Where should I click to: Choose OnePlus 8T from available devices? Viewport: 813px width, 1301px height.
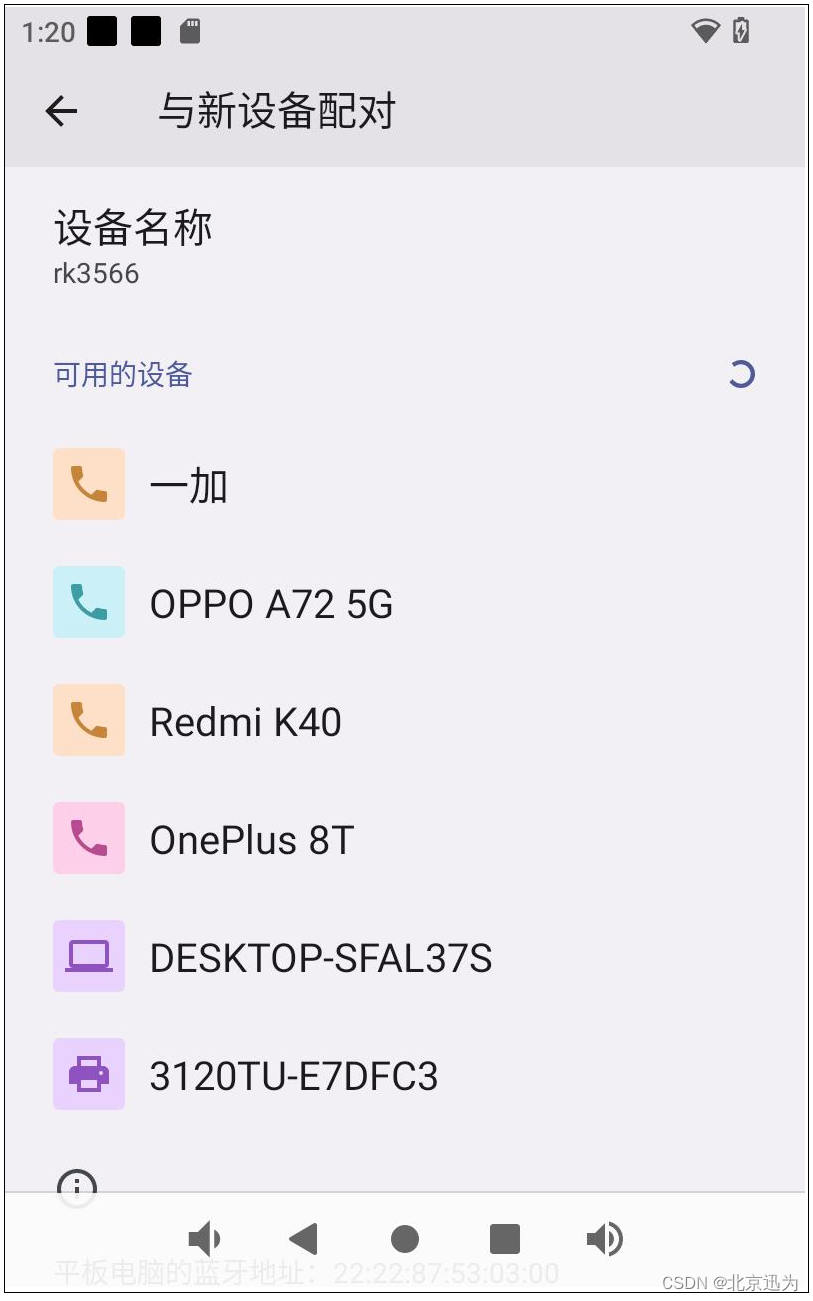coord(251,839)
